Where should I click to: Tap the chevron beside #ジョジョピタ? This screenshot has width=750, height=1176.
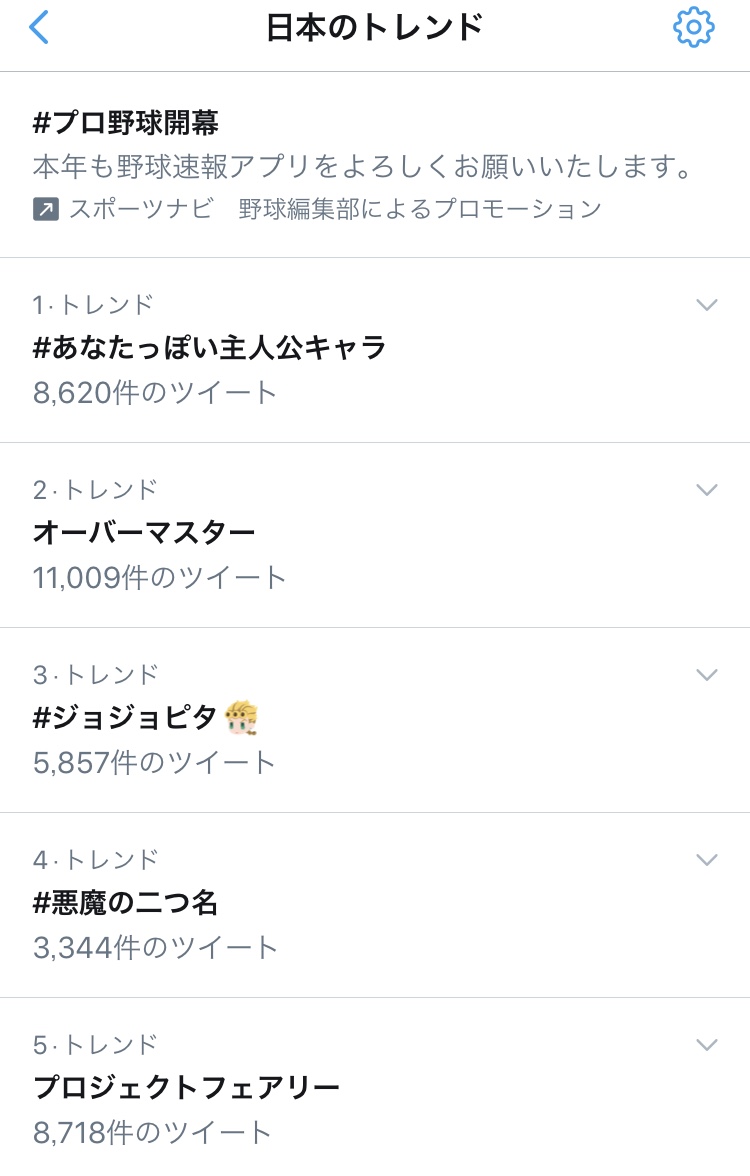[x=706, y=675]
